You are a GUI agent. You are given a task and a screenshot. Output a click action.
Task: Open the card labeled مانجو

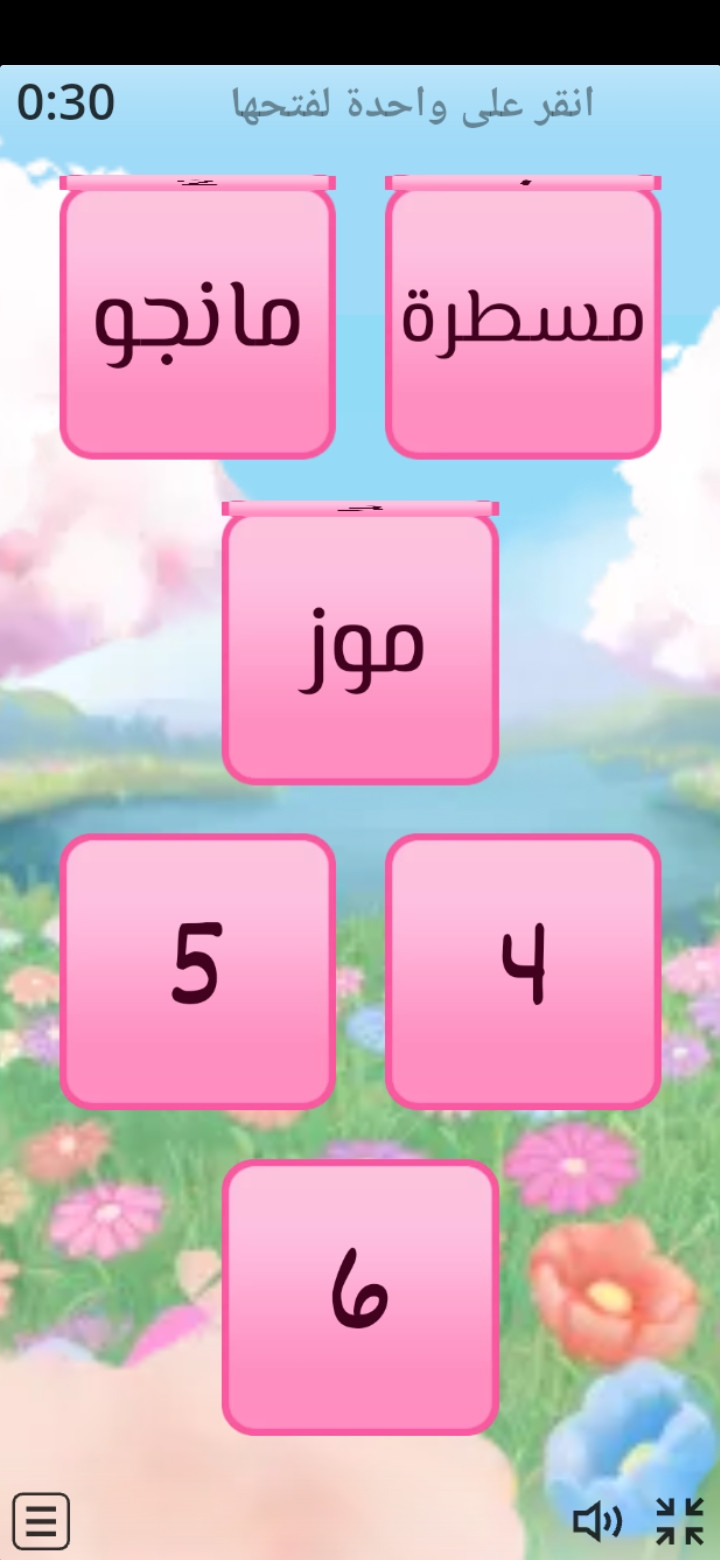coord(197,321)
